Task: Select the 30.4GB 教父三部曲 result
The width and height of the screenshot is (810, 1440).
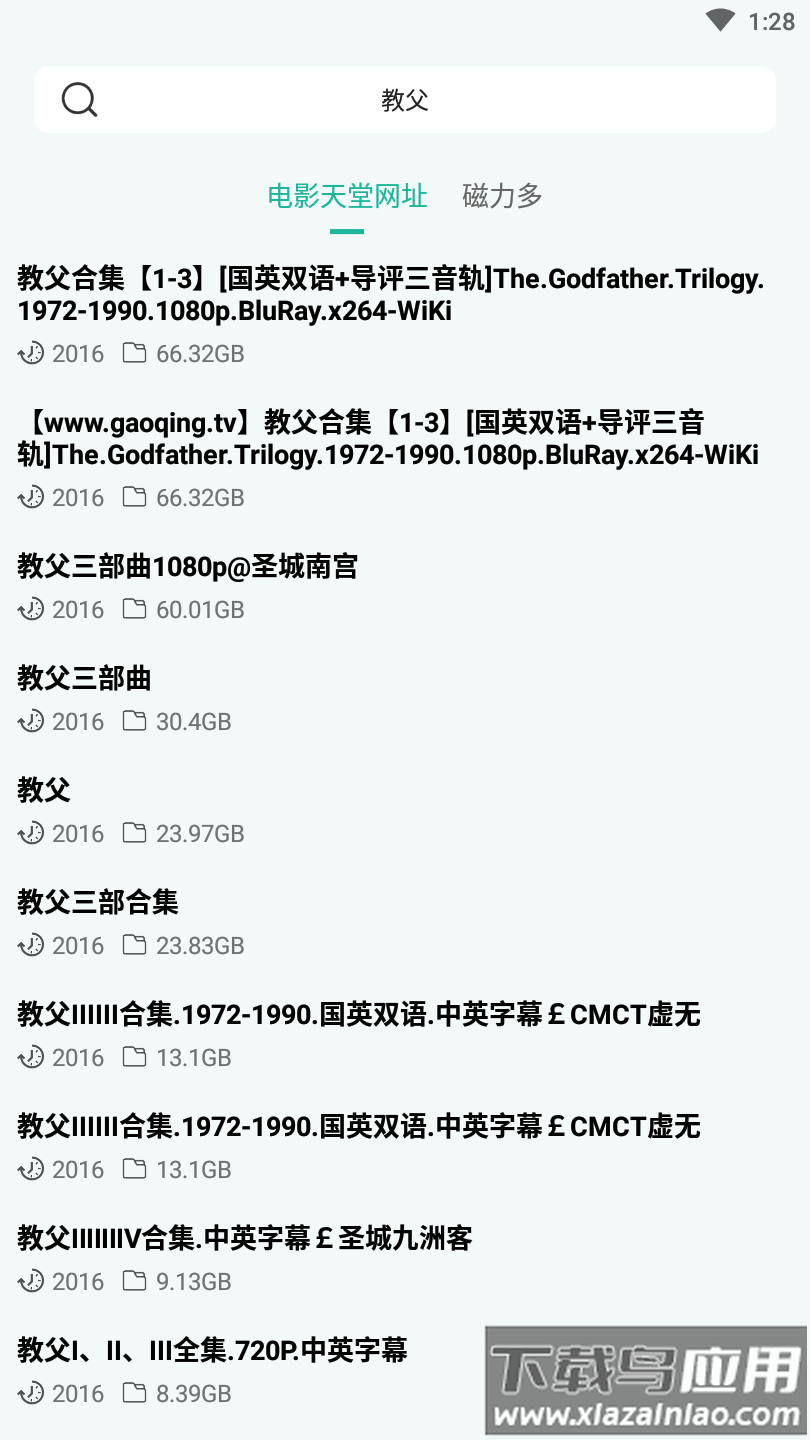Action: pyautogui.click(x=85, y=680)
